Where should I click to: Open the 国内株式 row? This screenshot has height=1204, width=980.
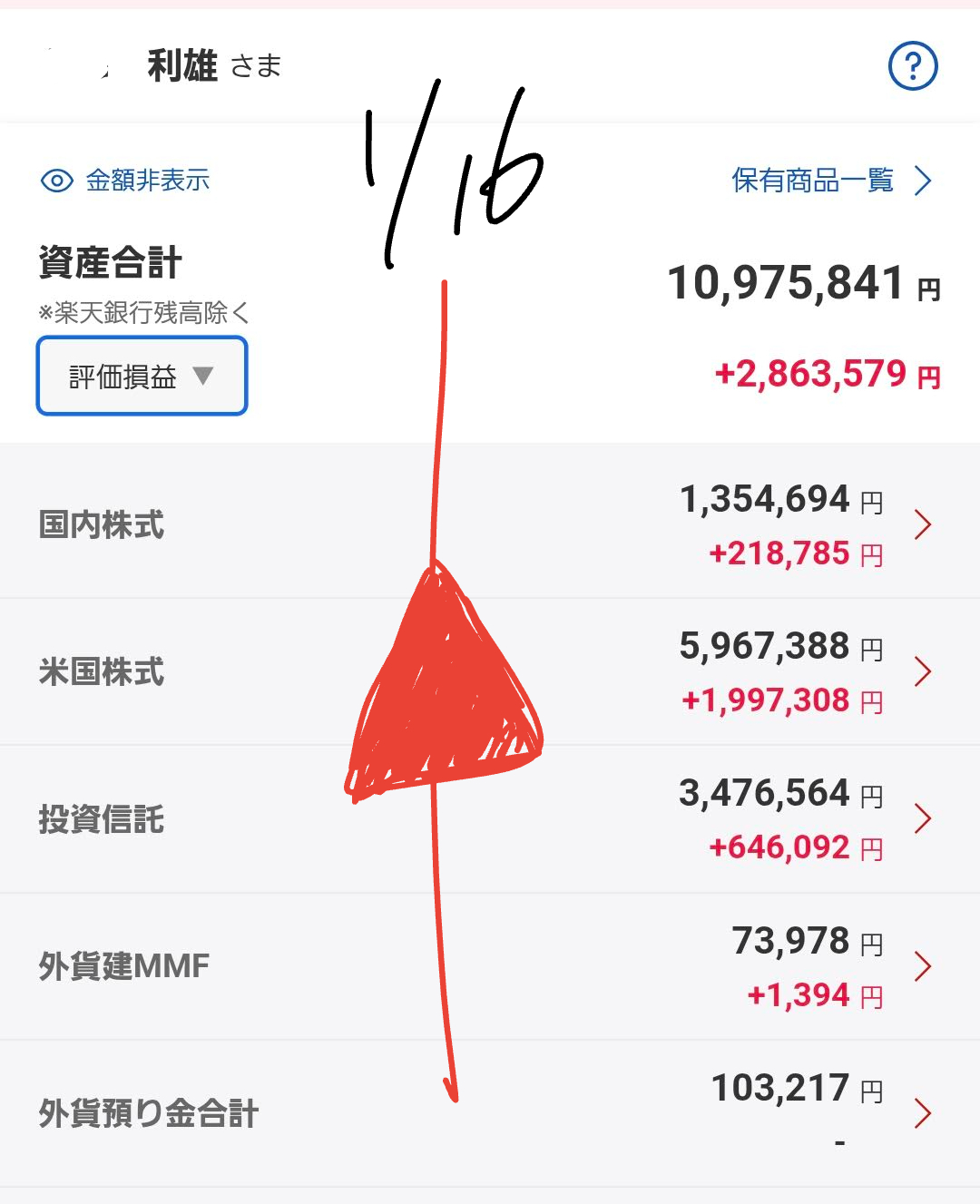pos(490,524)
